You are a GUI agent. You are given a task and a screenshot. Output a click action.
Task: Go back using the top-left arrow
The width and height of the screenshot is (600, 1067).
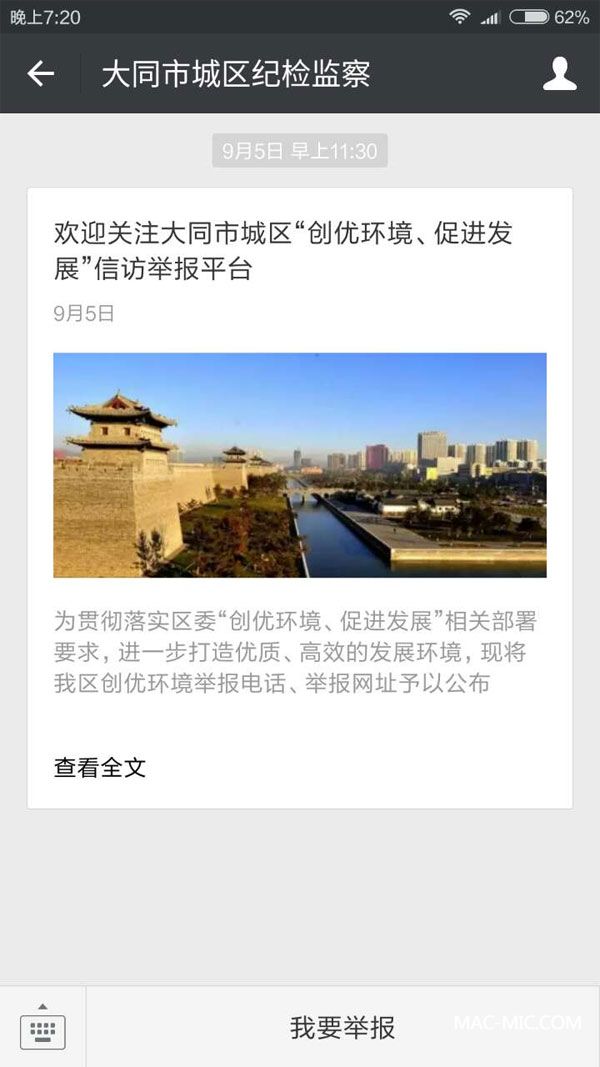click(41, 73)
